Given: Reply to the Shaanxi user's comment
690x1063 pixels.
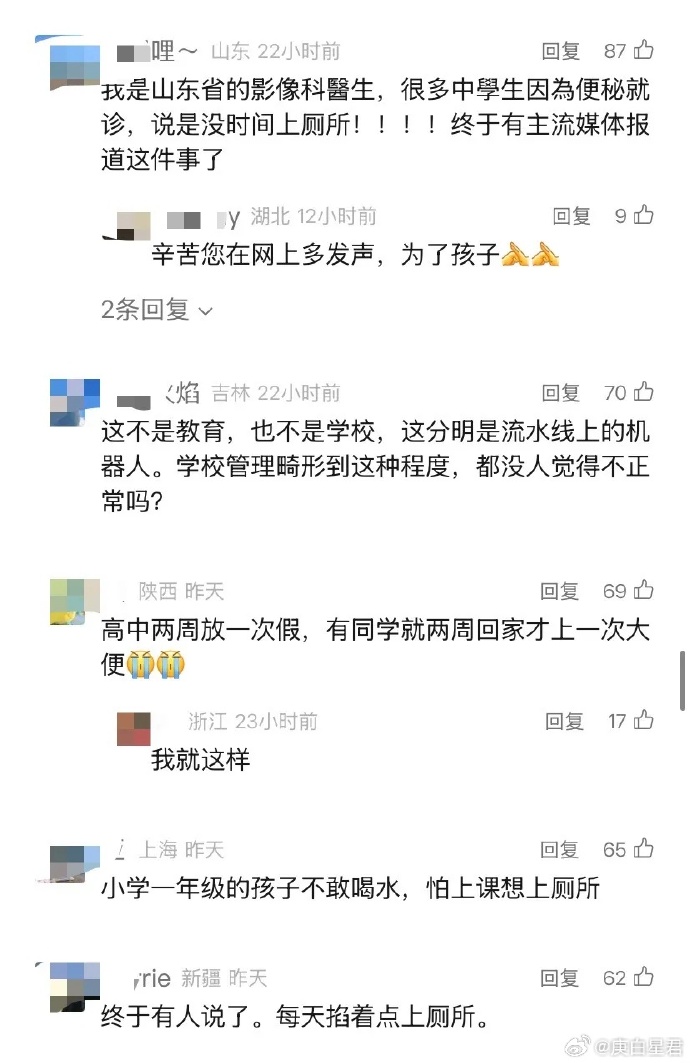Looking at the screenshot, I should (560, 591).
